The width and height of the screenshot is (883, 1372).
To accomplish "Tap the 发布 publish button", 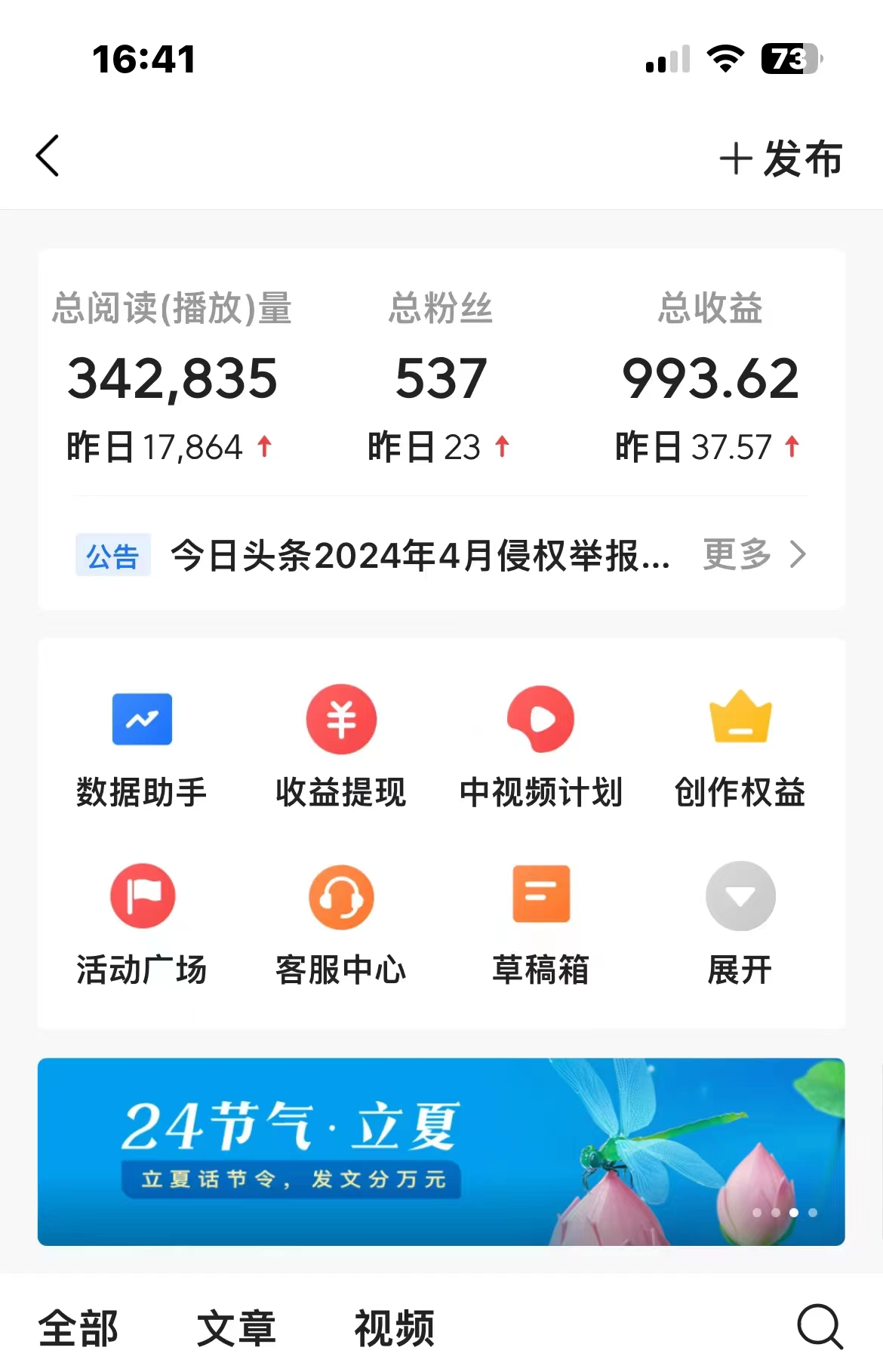I will coord(781,159).
